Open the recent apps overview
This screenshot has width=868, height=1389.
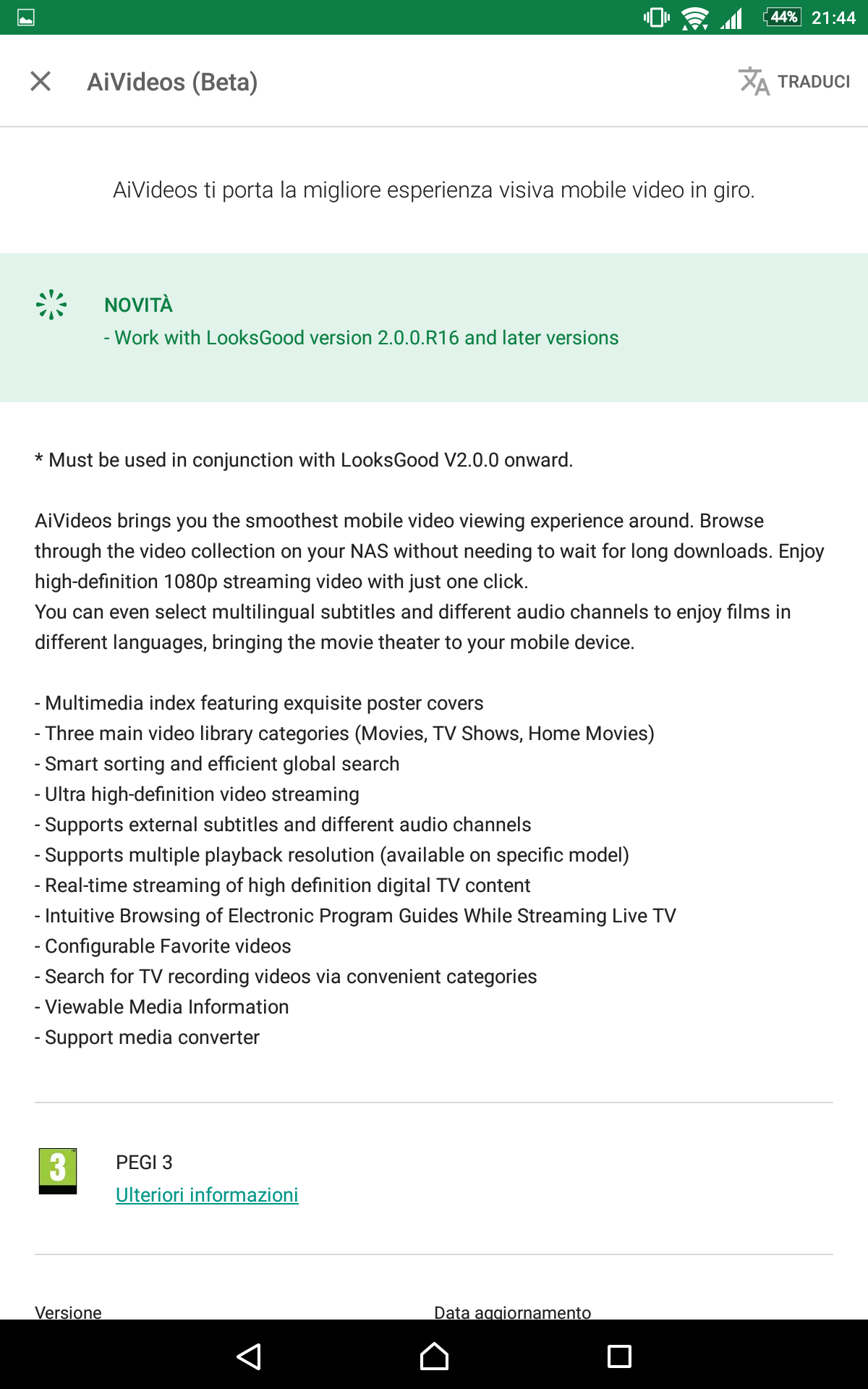click(x=619, y=1356)
